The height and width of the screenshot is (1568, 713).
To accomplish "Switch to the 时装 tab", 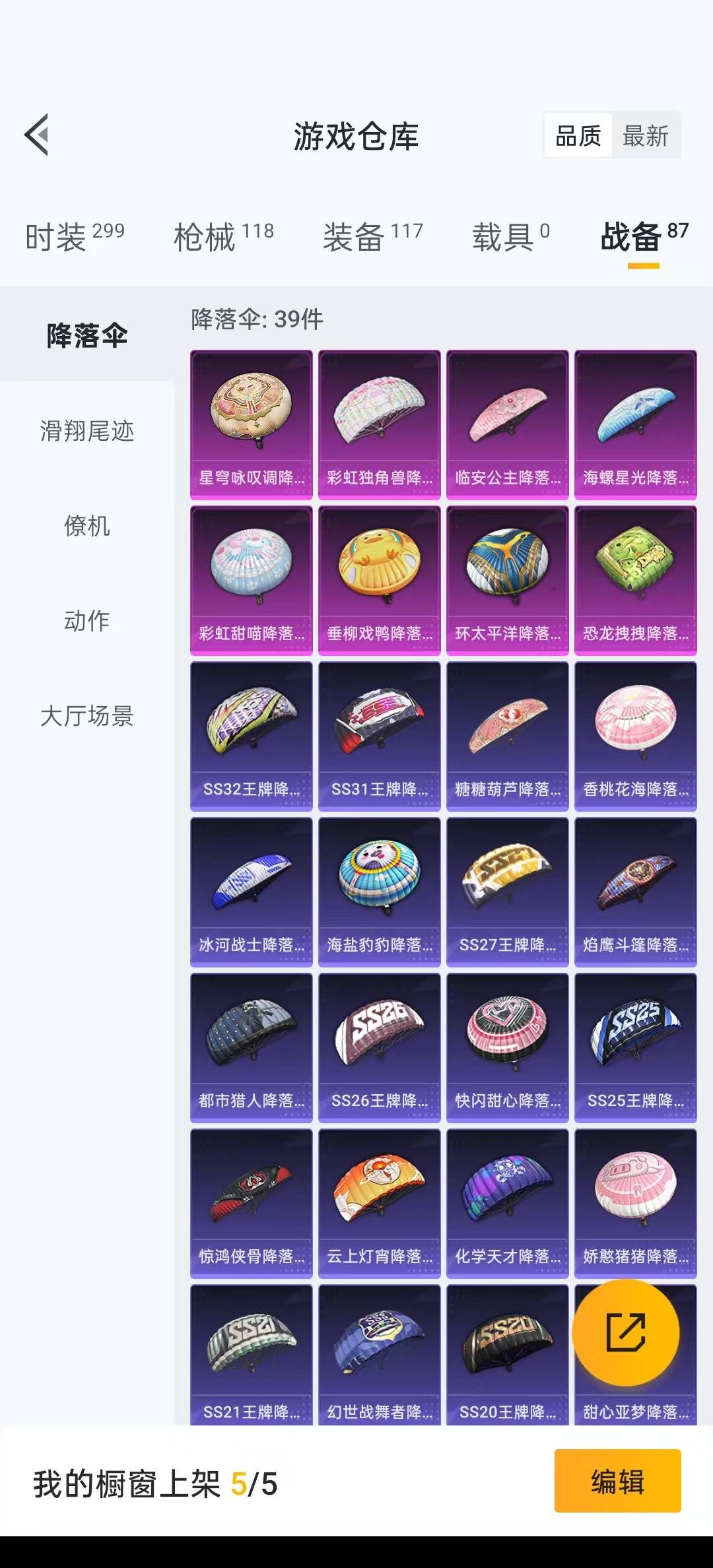I will coord(75,236).
